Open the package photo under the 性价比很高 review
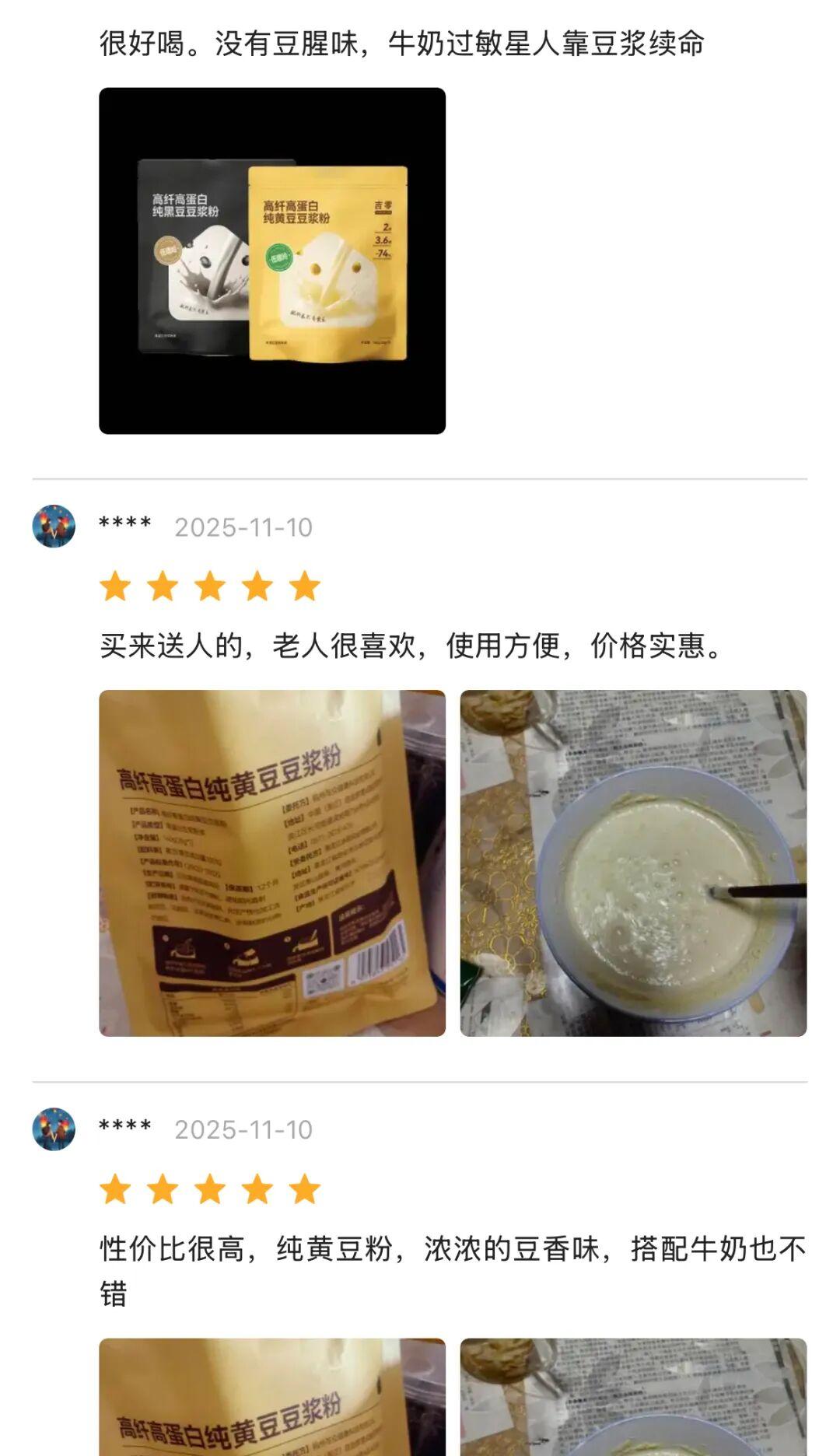 pos(272,1397)
